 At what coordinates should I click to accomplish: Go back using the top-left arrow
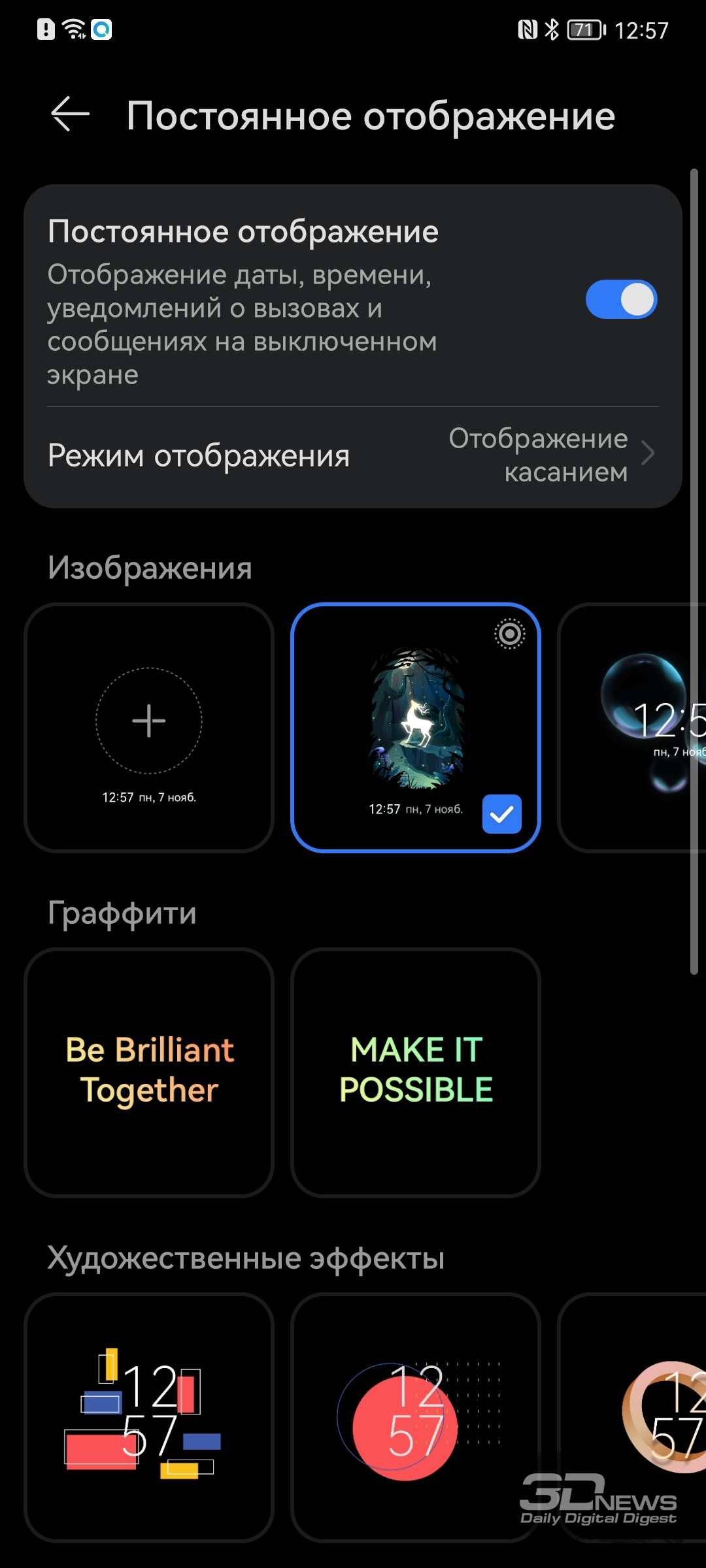click(70, 114)
